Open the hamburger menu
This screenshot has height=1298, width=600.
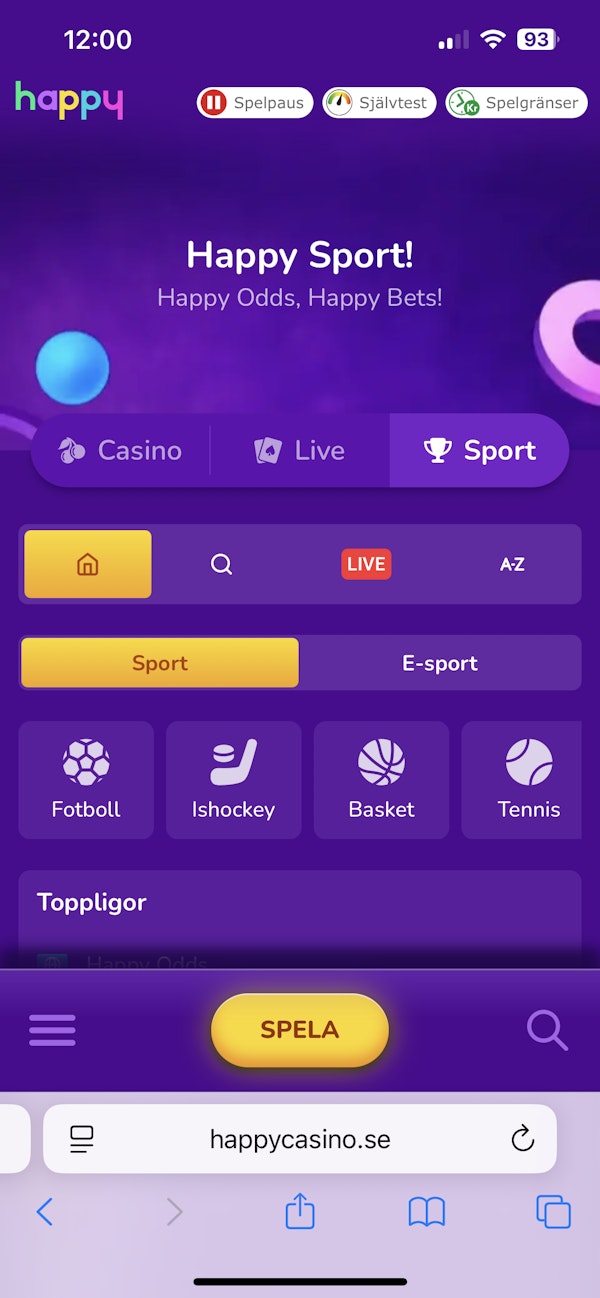pos(52,1029)
